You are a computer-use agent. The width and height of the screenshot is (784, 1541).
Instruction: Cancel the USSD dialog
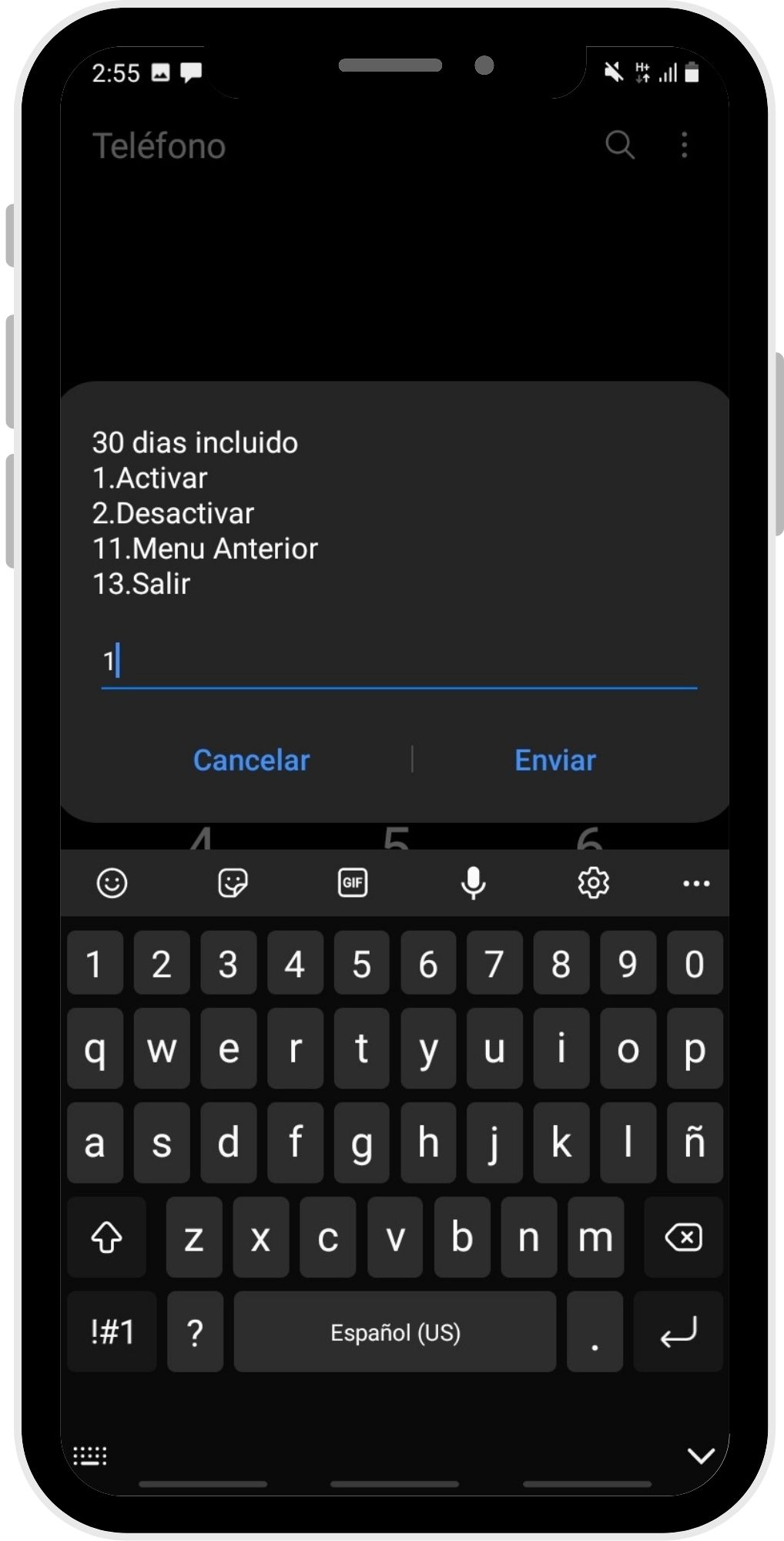(251, 760)
